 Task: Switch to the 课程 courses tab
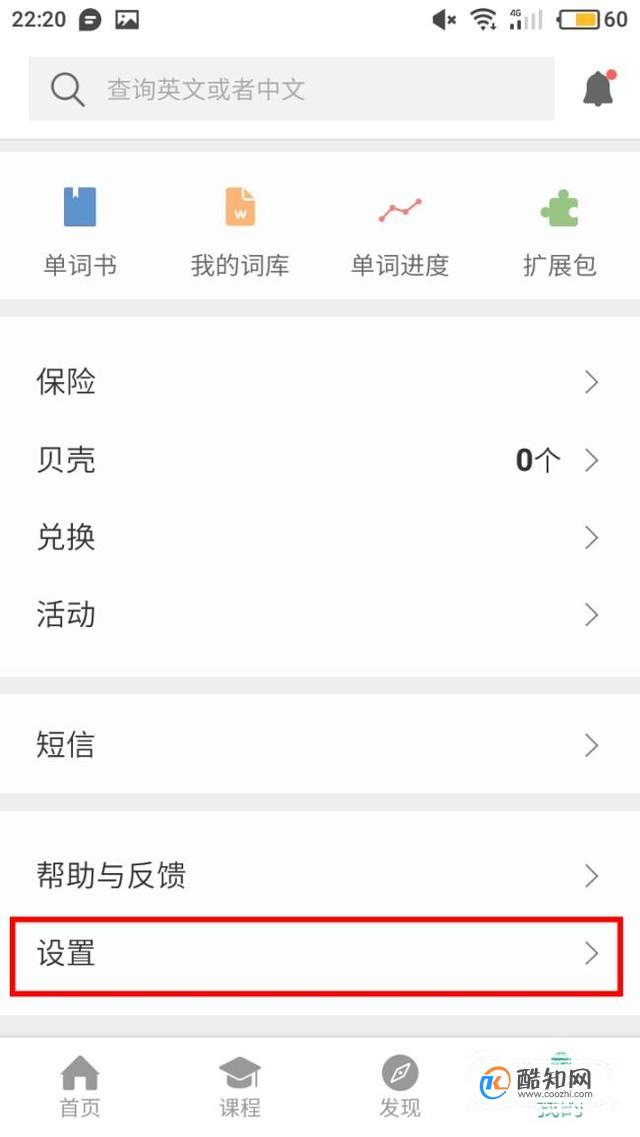(x=240, y=1086)
